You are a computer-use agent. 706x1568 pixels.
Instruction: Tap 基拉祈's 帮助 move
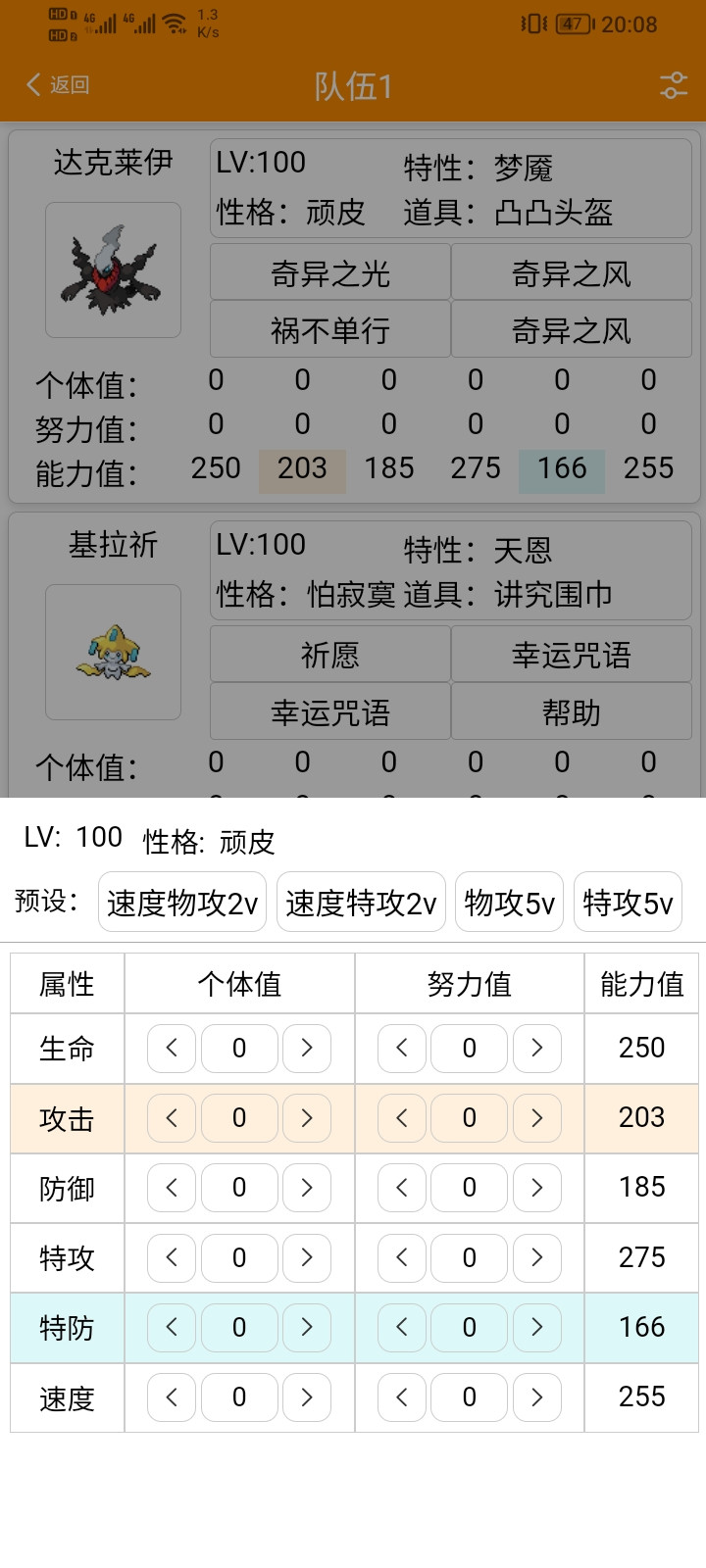tap(572, 712)
